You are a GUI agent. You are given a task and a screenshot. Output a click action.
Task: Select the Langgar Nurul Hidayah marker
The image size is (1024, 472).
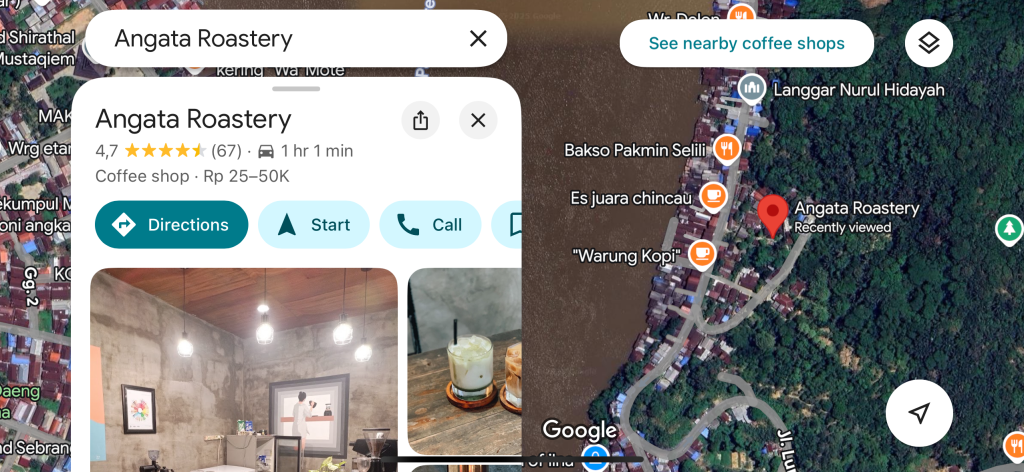pyautogui.click(x=752, y=90)
